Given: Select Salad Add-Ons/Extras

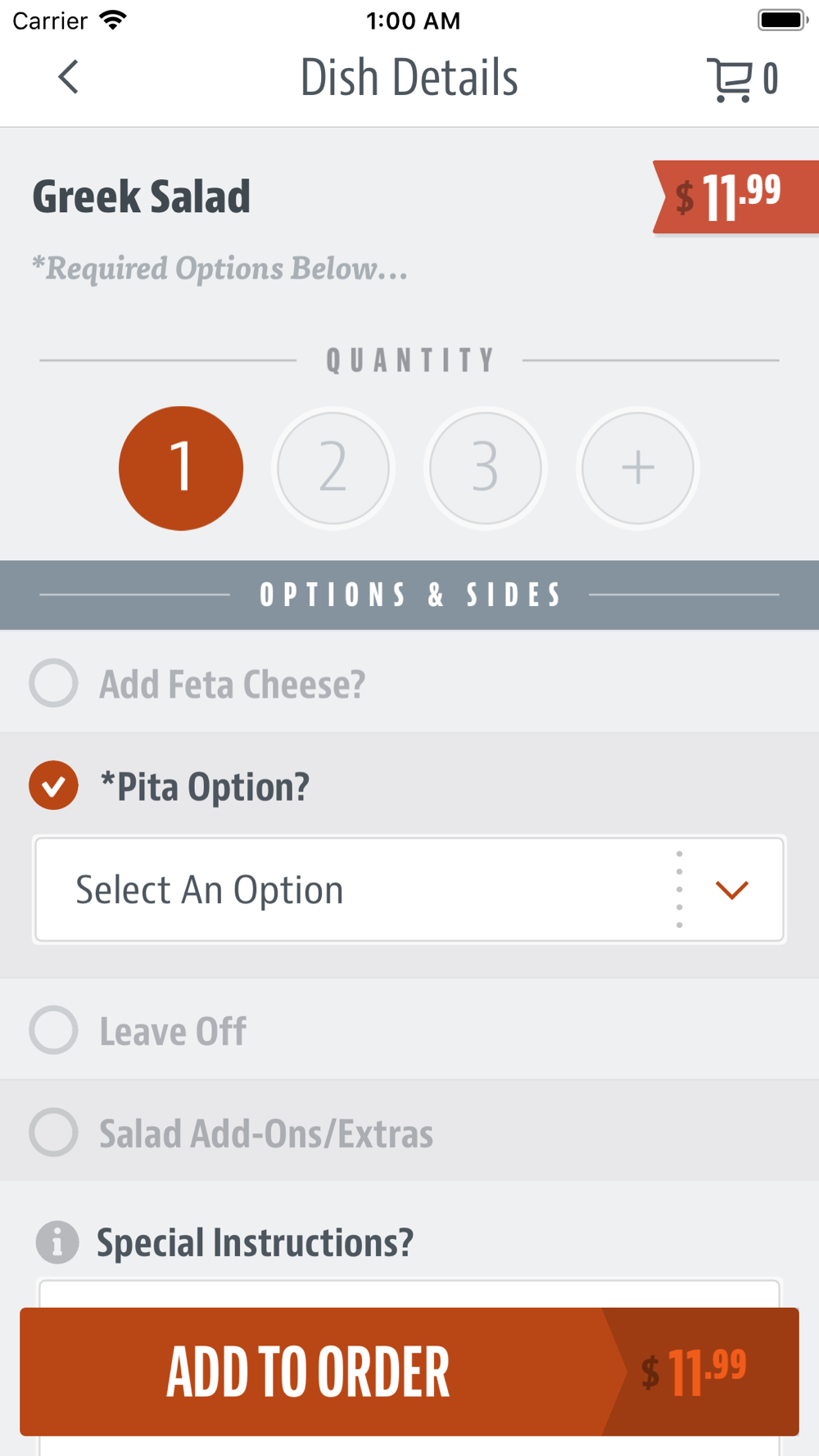Looking at the screenshot, I should click(54, 1133).
